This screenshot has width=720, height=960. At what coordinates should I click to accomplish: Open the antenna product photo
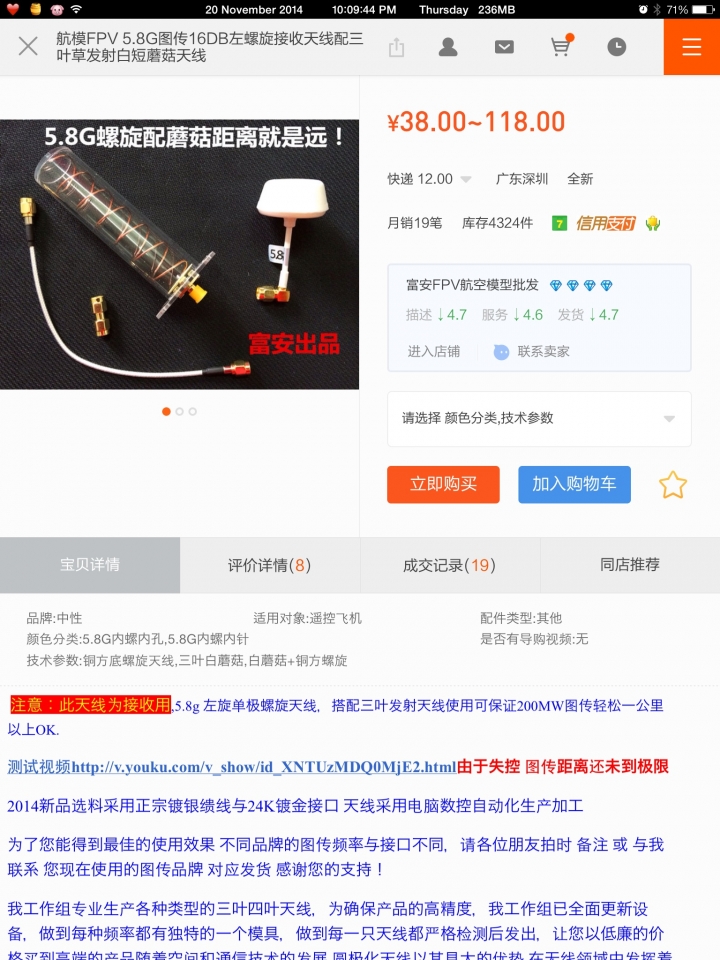[179, 254]
